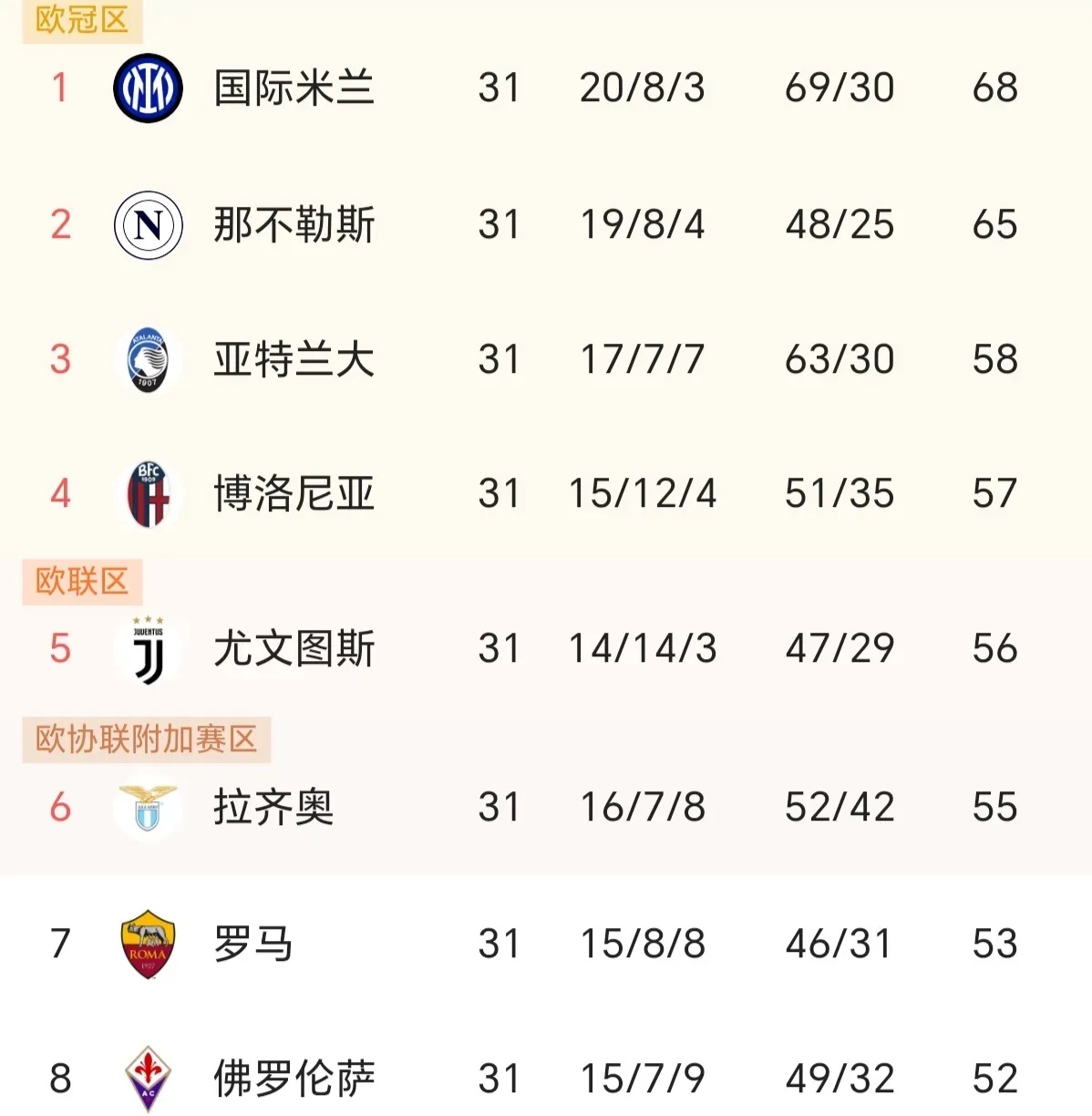View 博洛尼亚 team details
Viewport: 1092px width, 1116px height.
(294, 494)
